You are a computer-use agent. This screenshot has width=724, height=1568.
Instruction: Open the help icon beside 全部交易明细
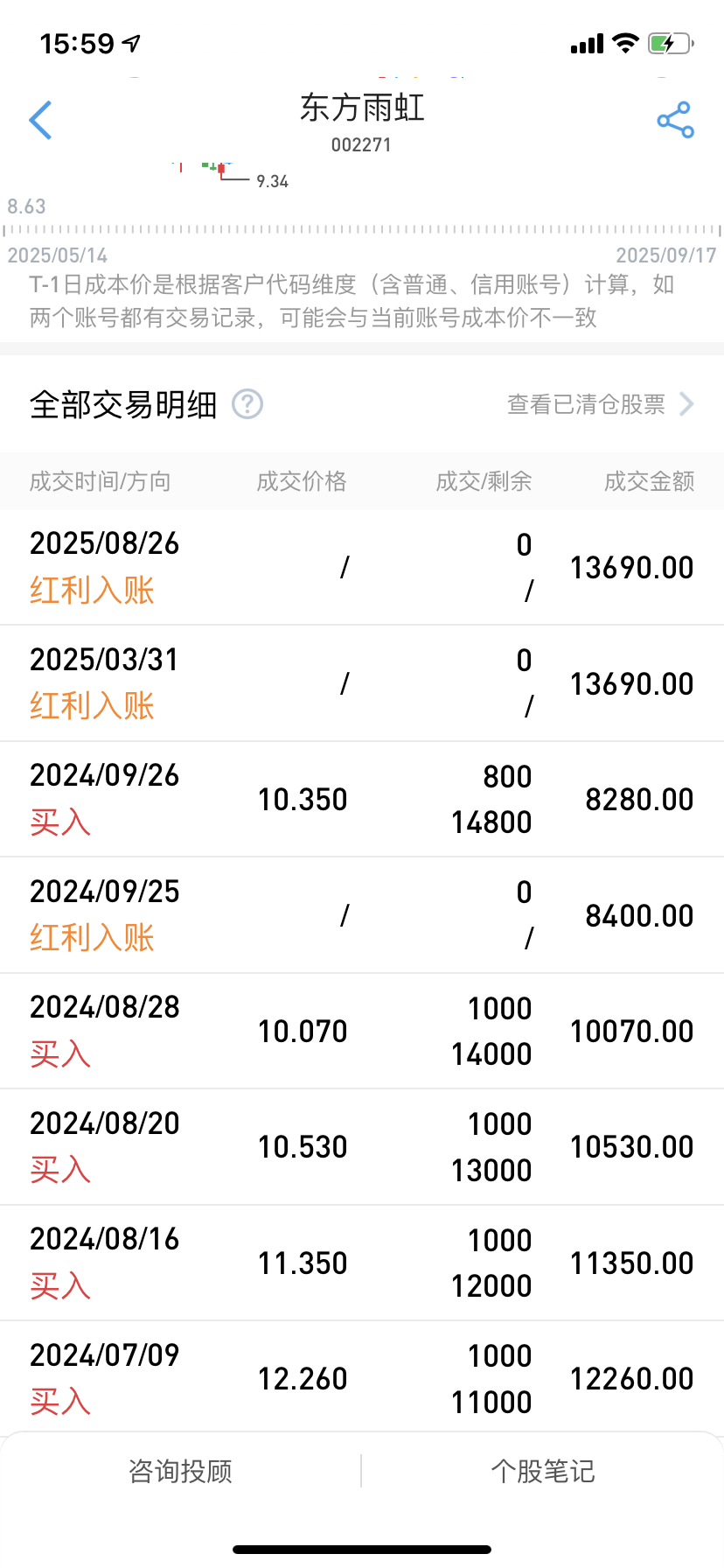[x=247, y=404]
